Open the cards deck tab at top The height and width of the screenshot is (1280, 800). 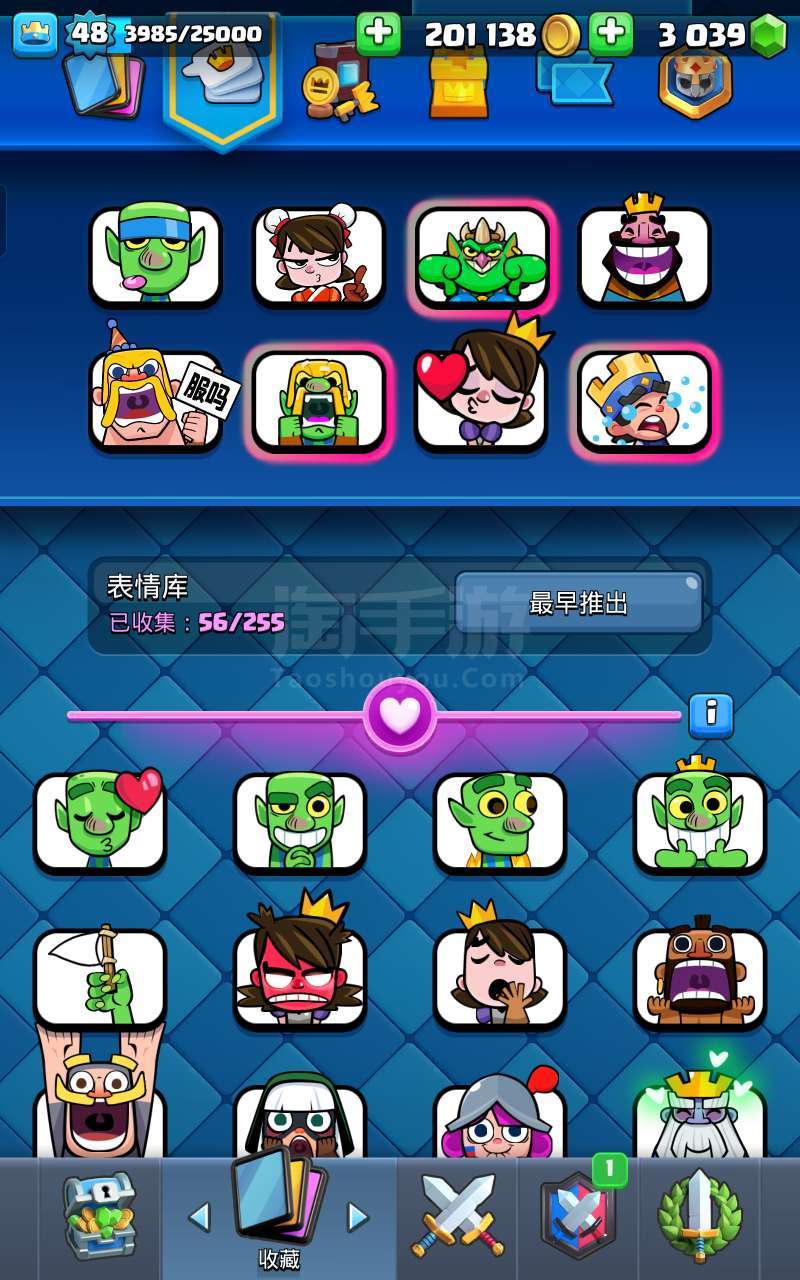[x=100, y=78]
